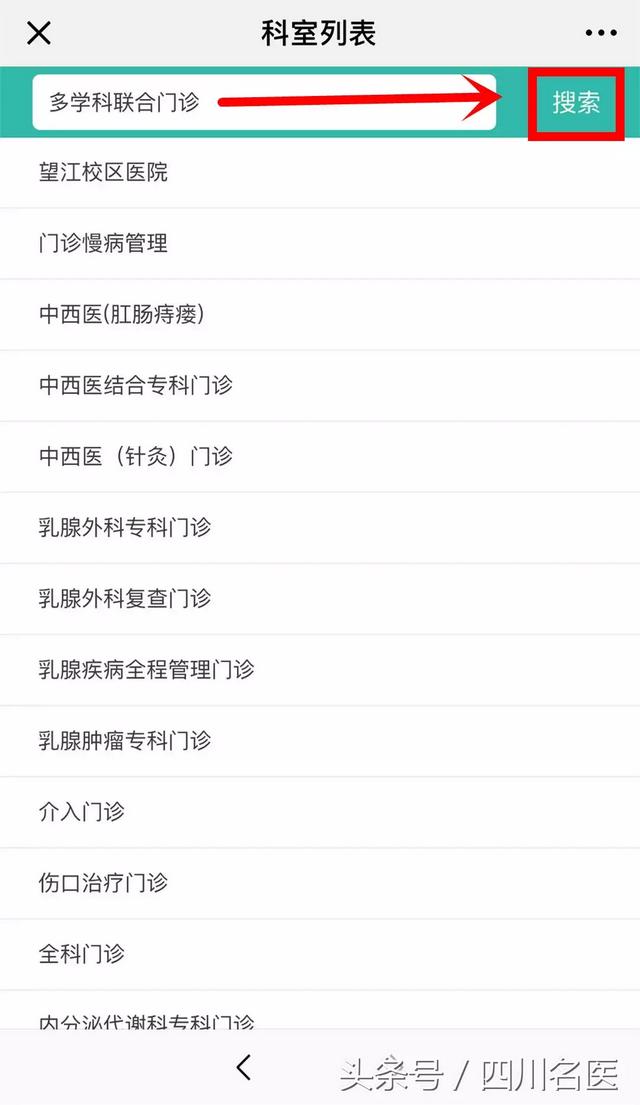Select 介入门诊
This screenshot has height=1105, width=640.
point(320,812)
